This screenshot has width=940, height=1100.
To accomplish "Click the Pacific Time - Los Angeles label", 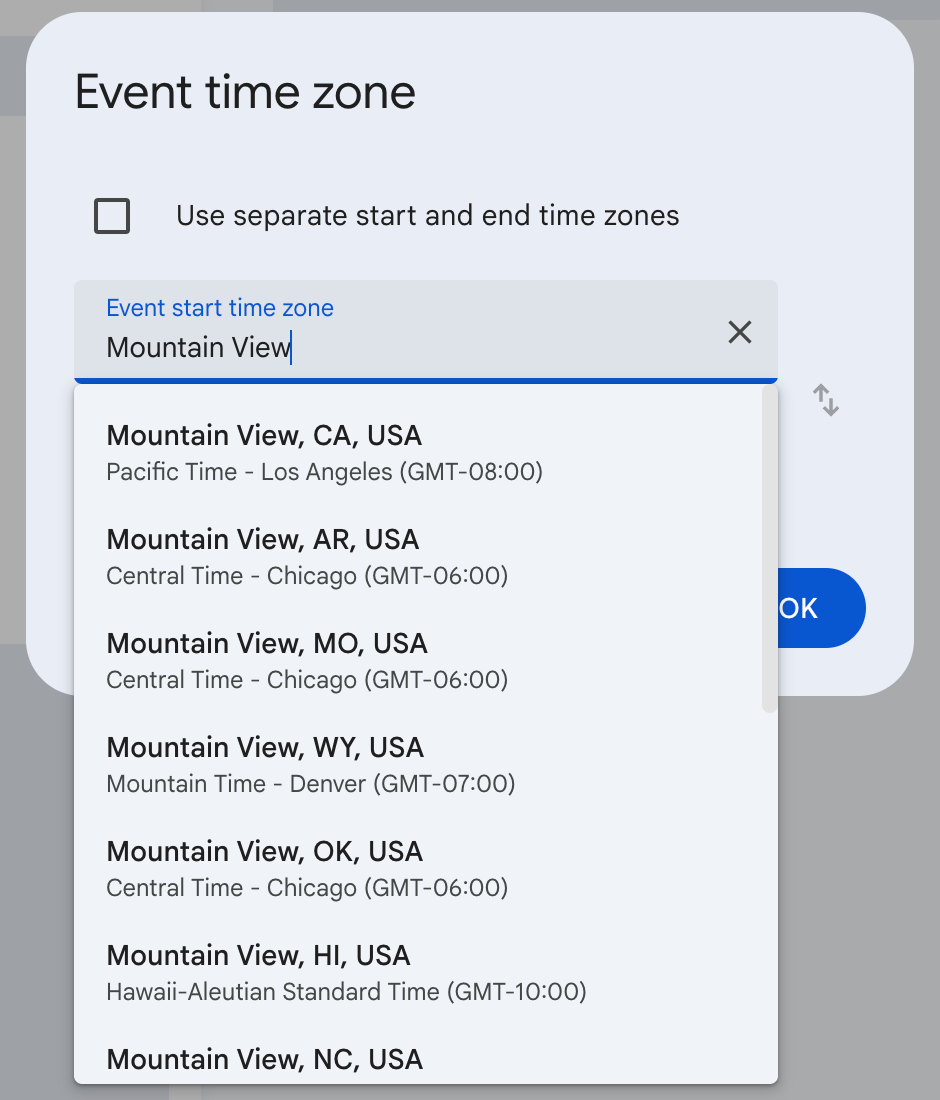I will (x=324, y=471).
